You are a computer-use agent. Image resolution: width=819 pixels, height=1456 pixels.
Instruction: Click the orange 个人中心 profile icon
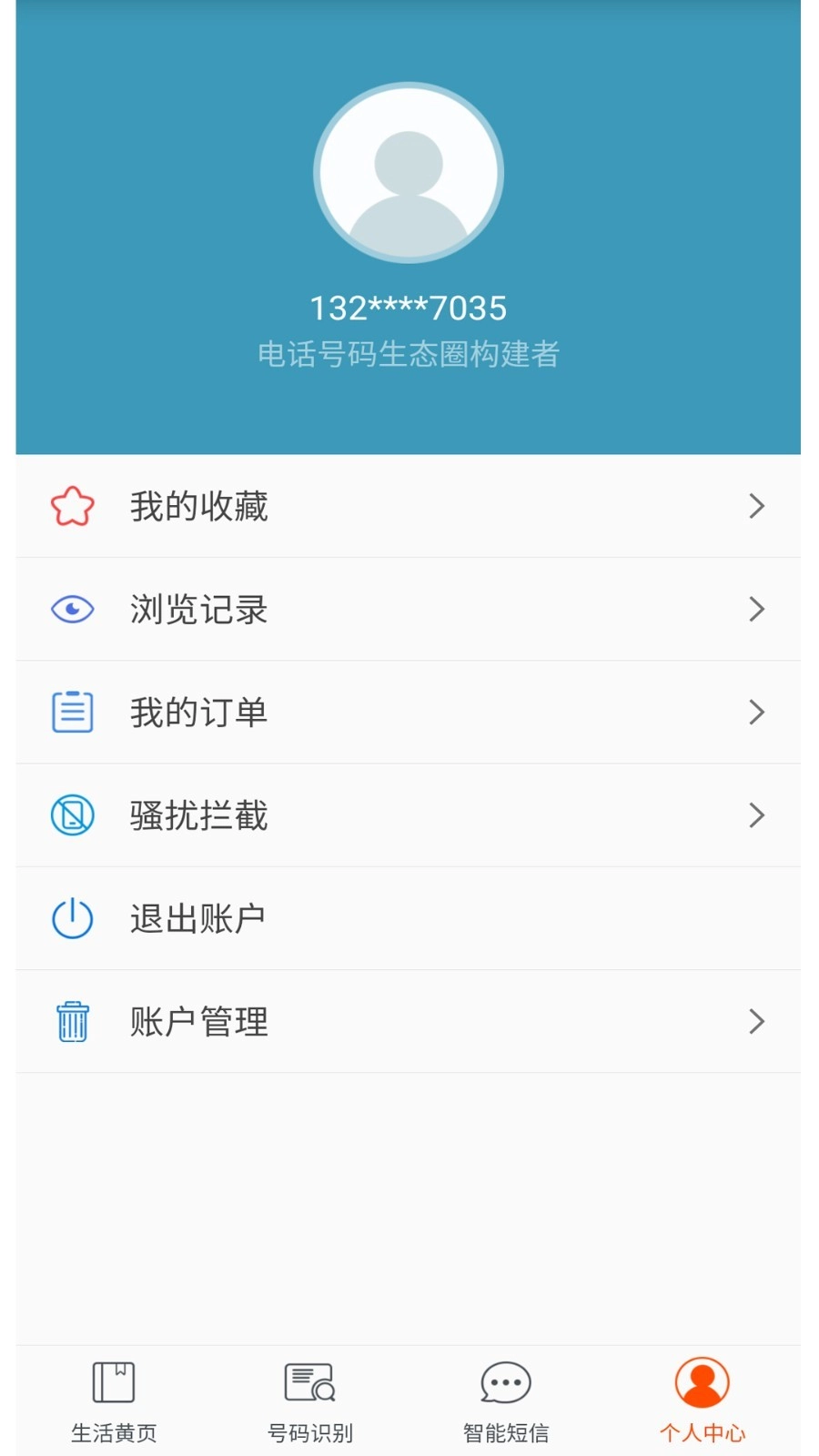click(x=701, y=1381)
